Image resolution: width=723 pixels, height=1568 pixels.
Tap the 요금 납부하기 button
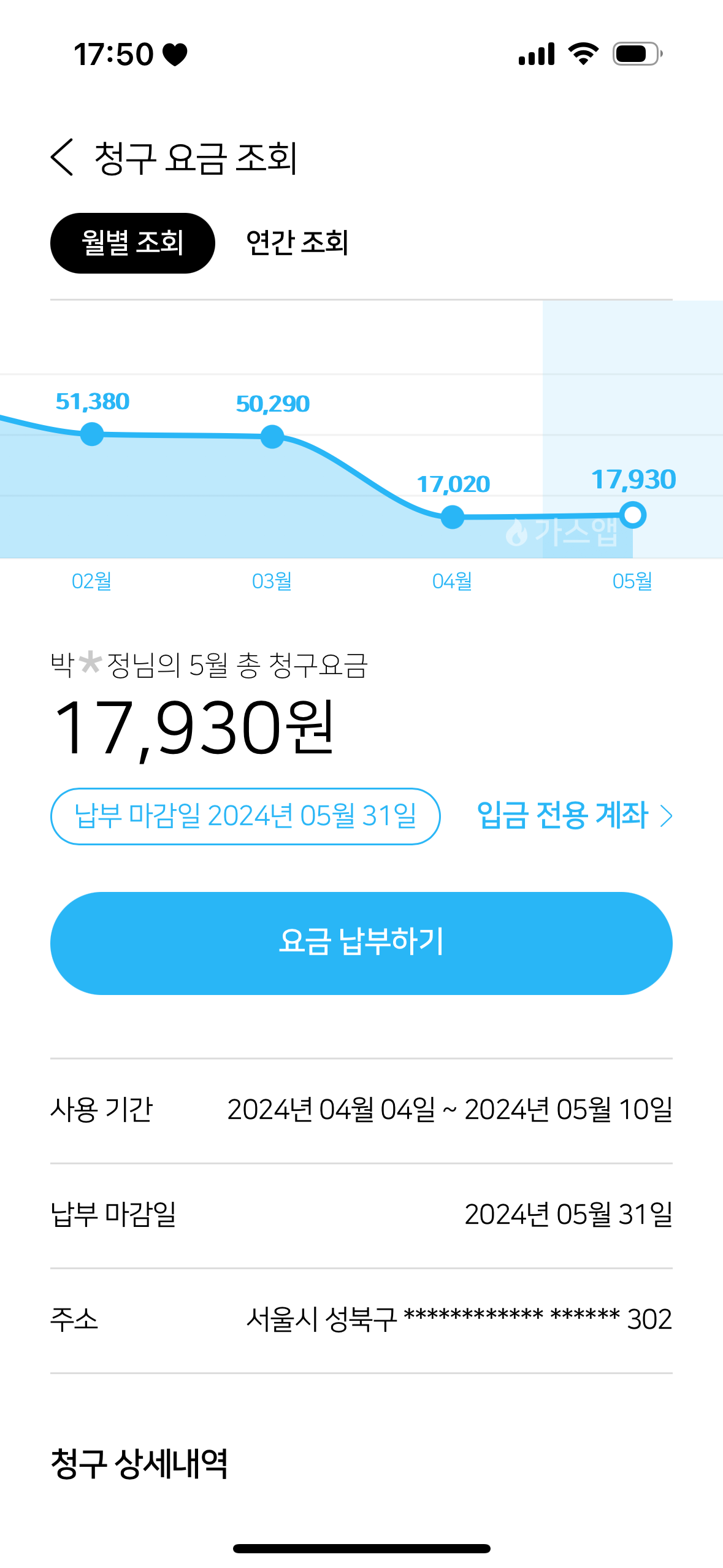coord(361,943)
